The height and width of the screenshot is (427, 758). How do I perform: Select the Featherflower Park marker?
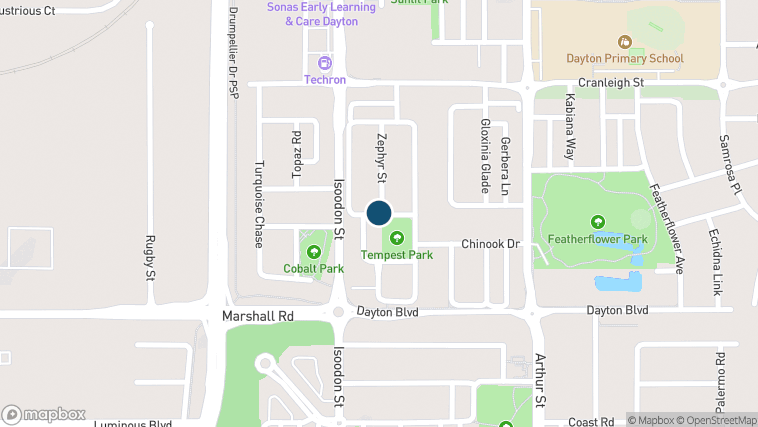tap(598, 222)
